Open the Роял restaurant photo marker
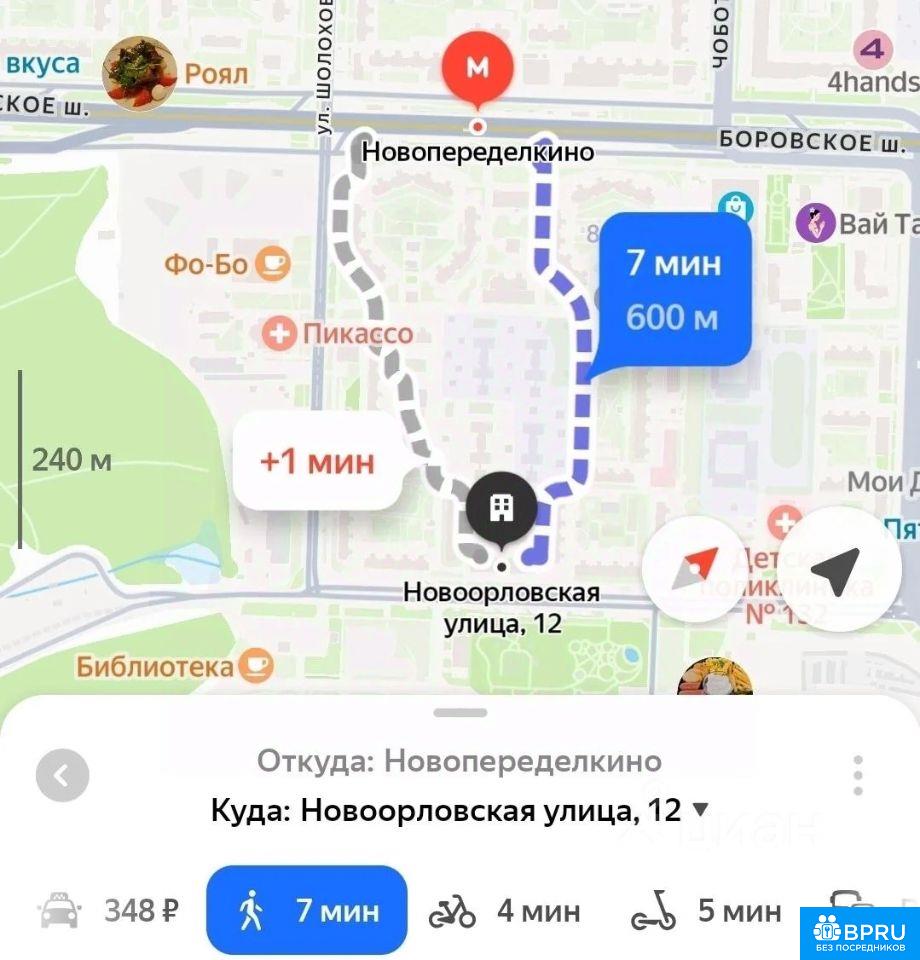The width and height of the screenshot is (920, 960). click(140, 73)
